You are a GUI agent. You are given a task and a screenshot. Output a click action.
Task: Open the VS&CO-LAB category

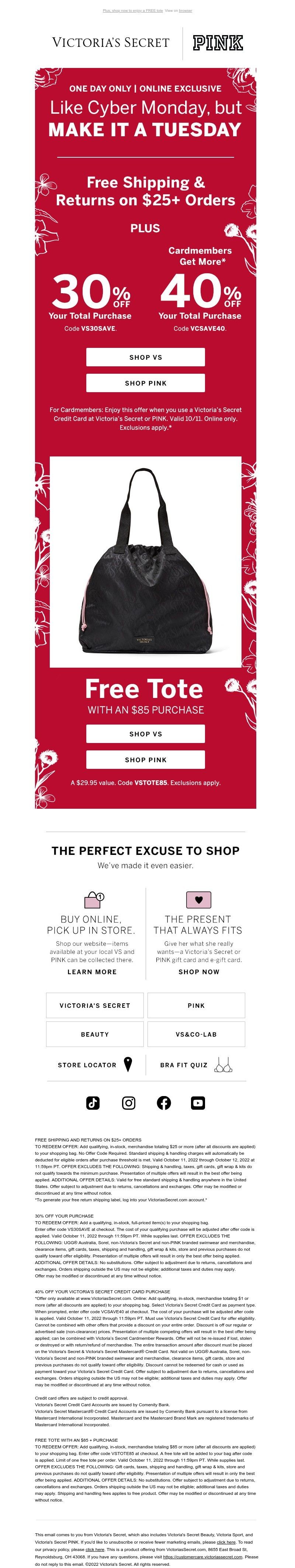point(196,1034)
